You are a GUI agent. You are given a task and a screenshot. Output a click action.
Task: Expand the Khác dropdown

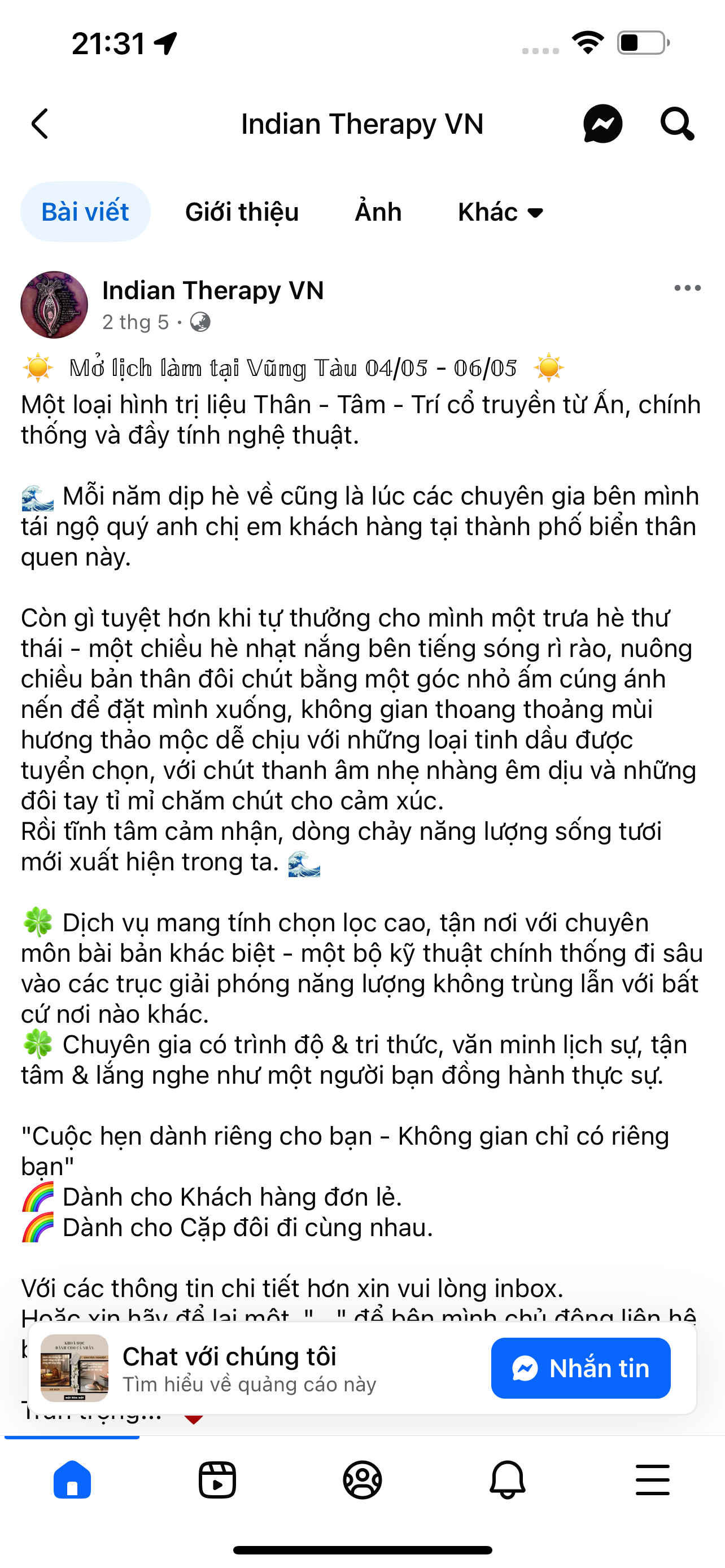coord(500,212)
